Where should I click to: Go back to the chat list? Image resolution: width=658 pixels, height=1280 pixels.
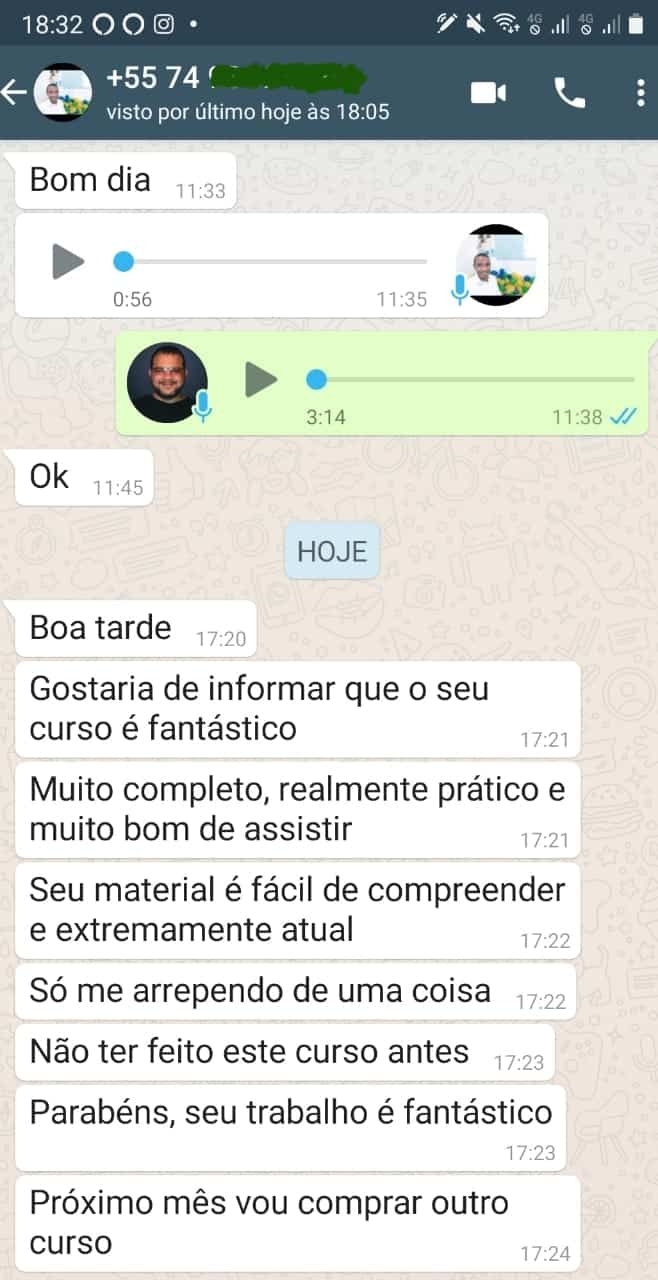point(15,93)
